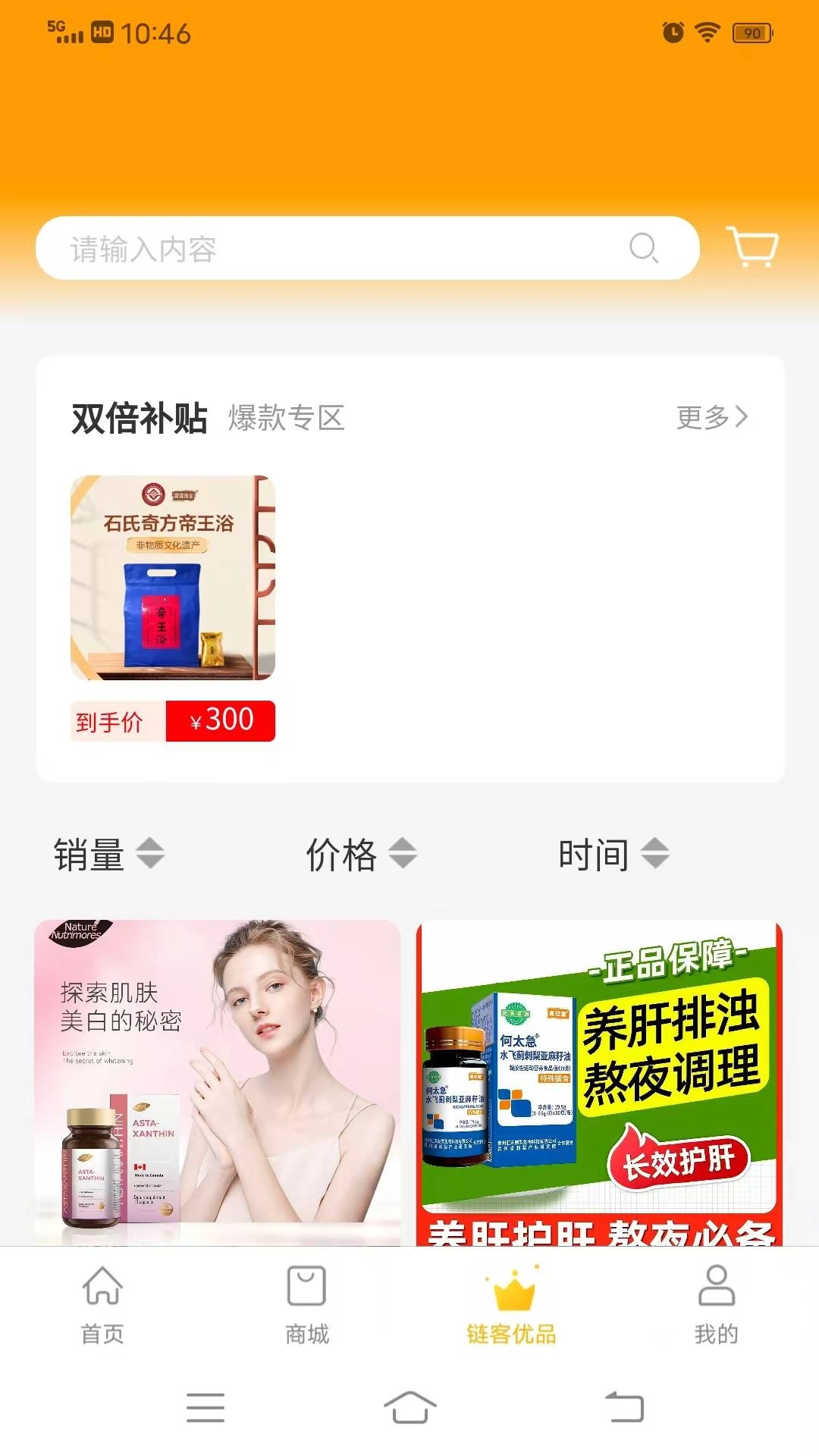Switch to the 首页 tab
Viewport: 819px width, 1456px height.
coord(102,1304)
